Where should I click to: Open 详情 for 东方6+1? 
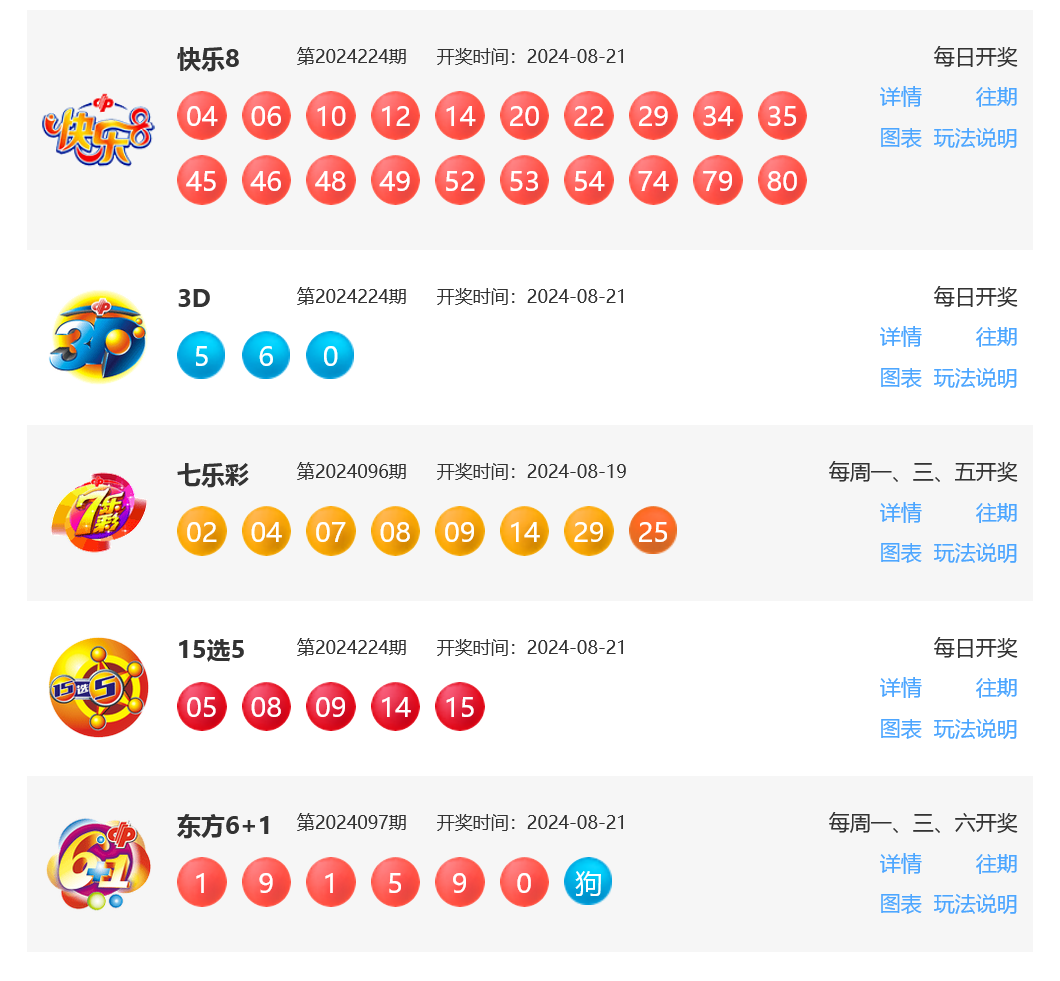point(900,864)
